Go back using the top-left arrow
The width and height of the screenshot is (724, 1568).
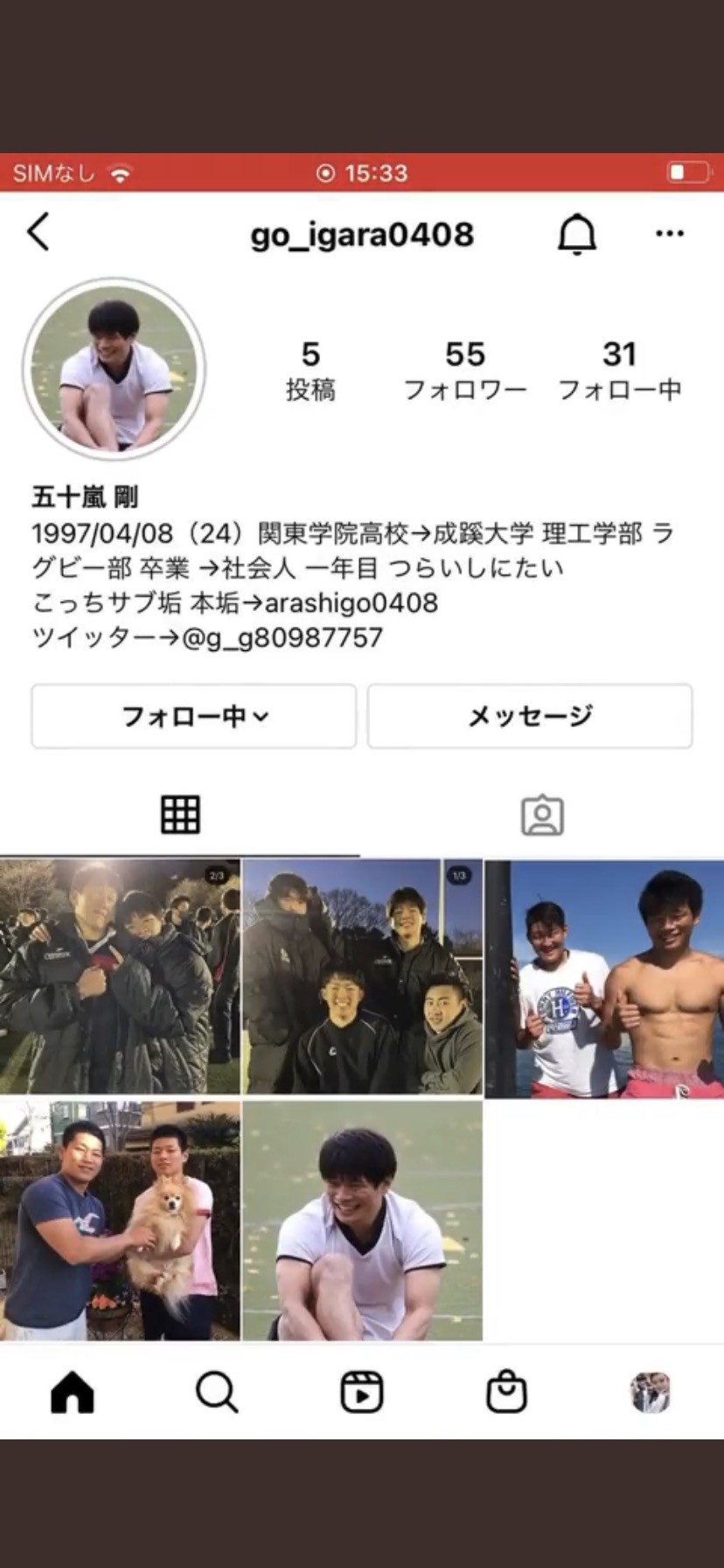coord(38,233)
